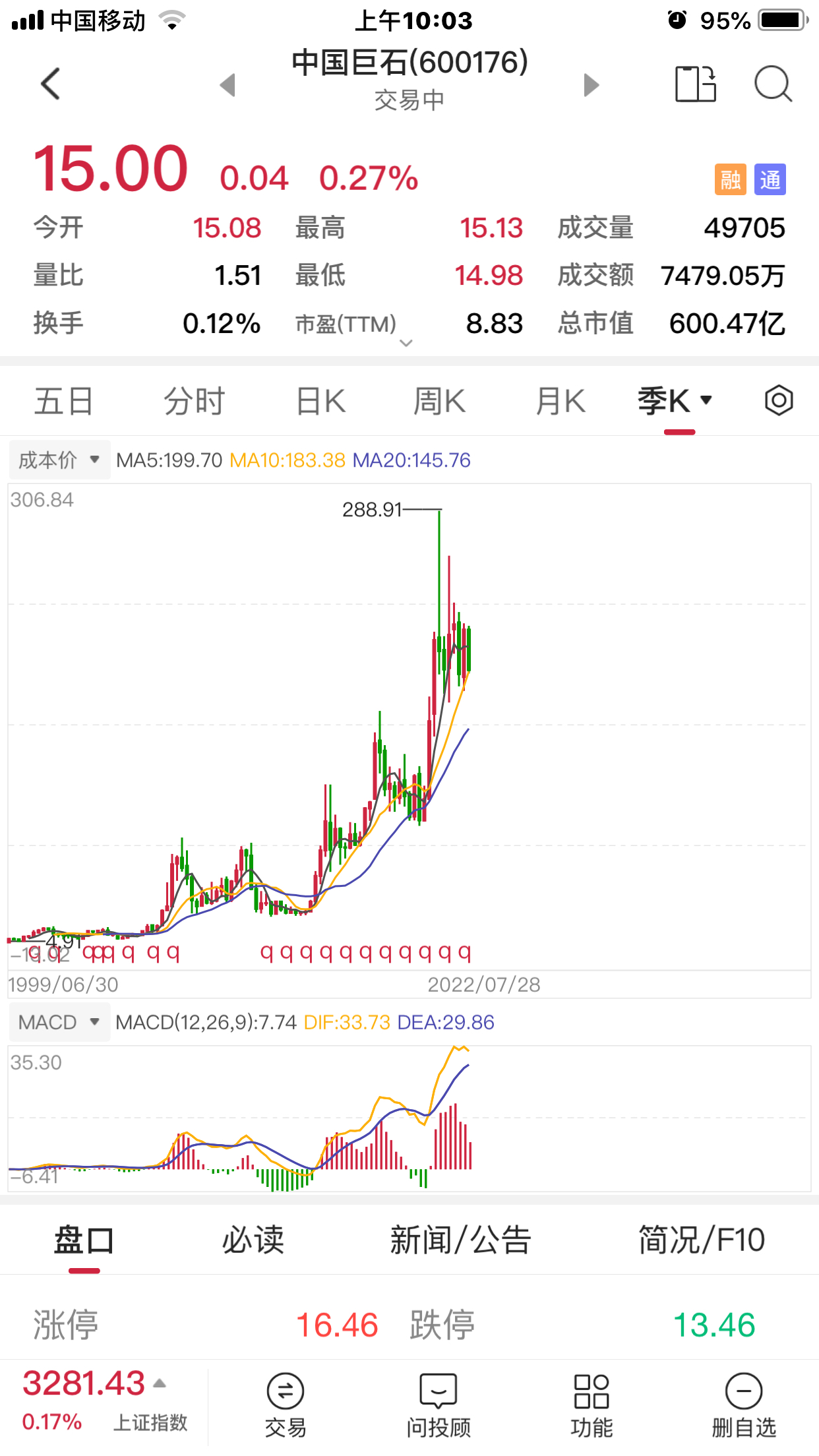Open the MACD indicator dropdown

59,1022
